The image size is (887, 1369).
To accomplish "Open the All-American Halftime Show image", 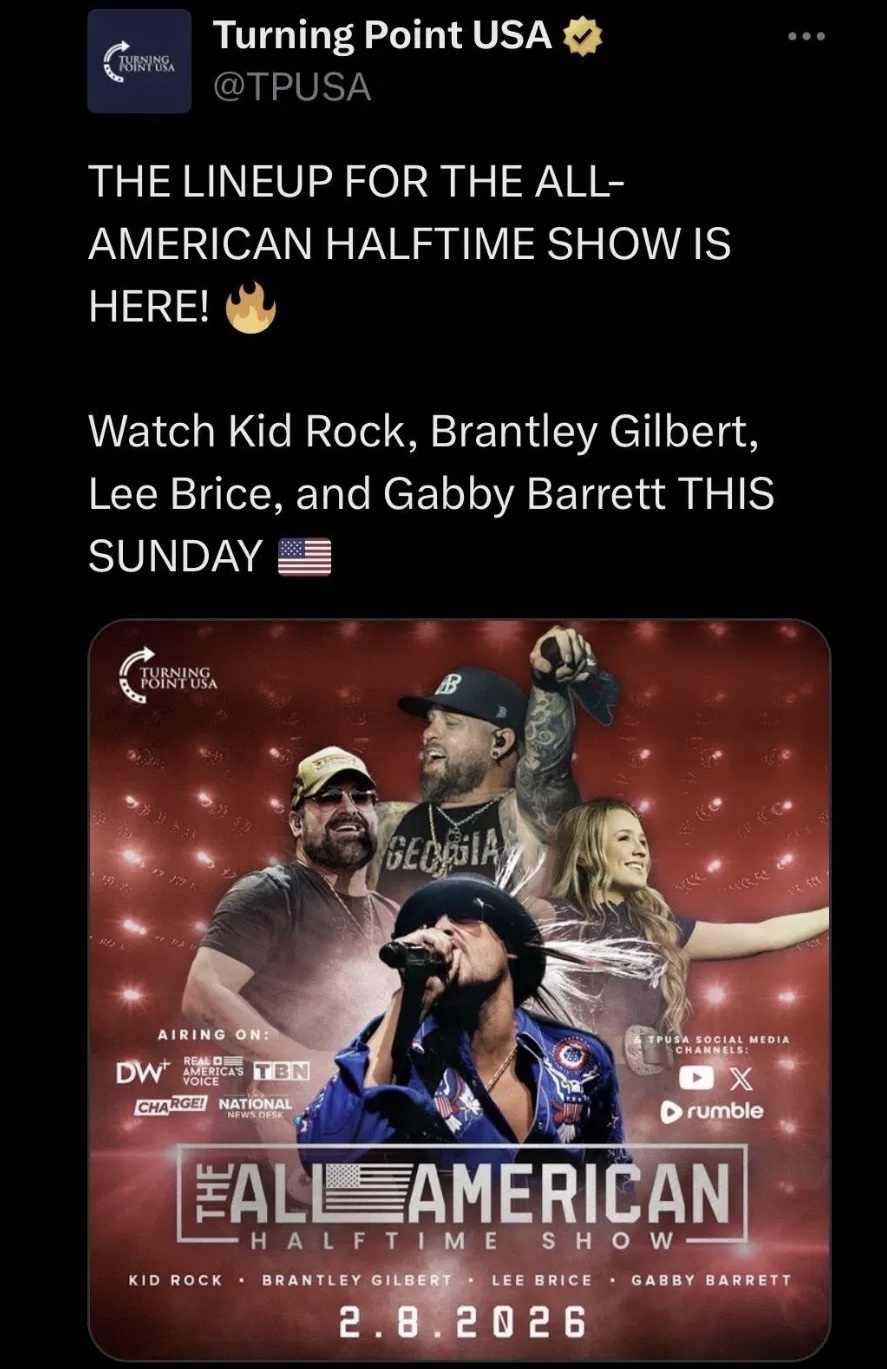I will (x=459, y=988).
